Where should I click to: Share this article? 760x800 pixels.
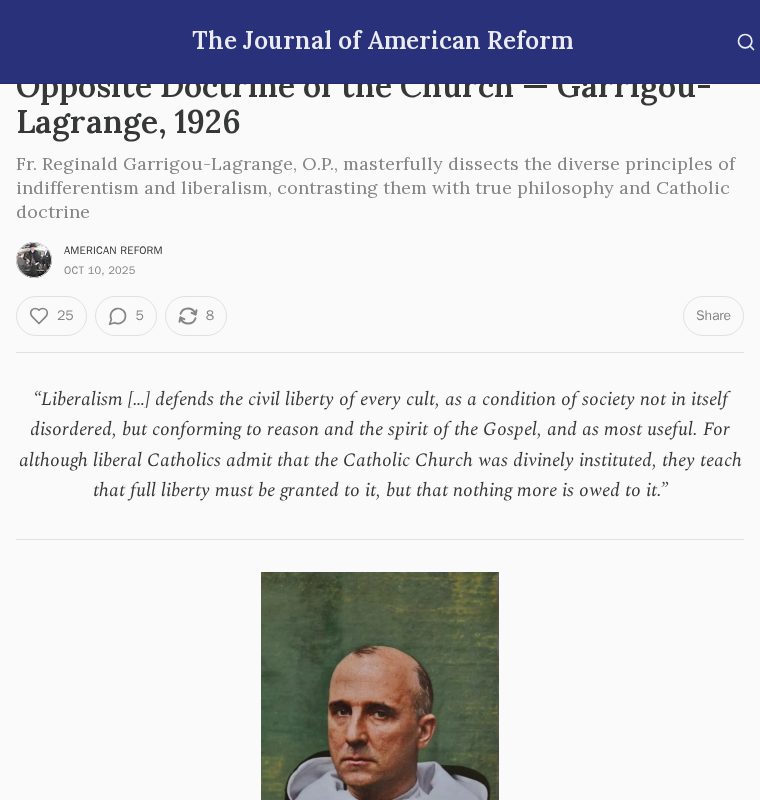coord(713,316)
